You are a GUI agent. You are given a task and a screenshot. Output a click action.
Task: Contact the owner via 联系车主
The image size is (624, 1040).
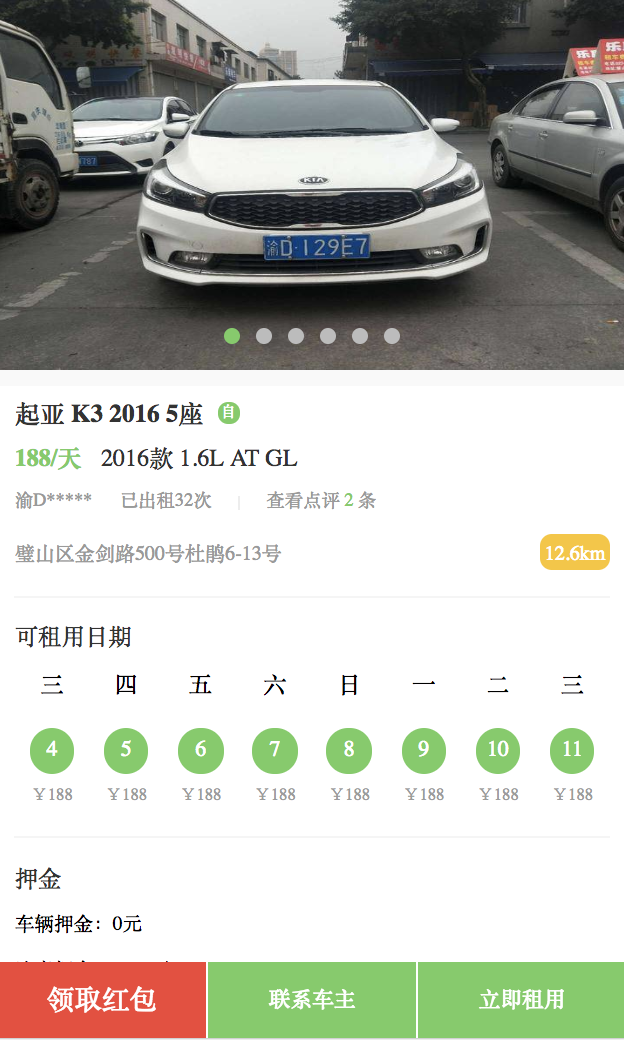pyautogui.click(x=312, y=999)
